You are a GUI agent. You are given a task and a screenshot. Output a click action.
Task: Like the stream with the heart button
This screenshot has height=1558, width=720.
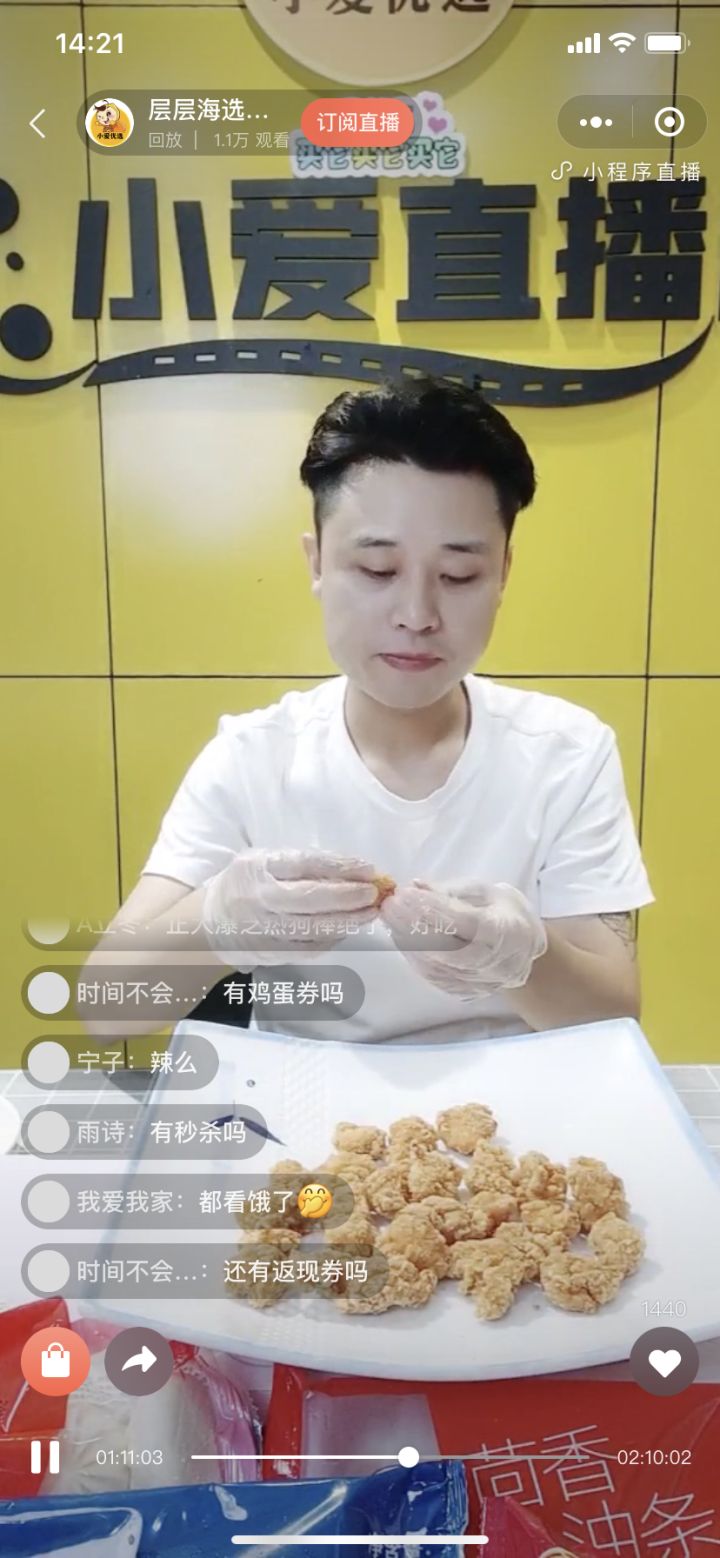(664, 1361)
